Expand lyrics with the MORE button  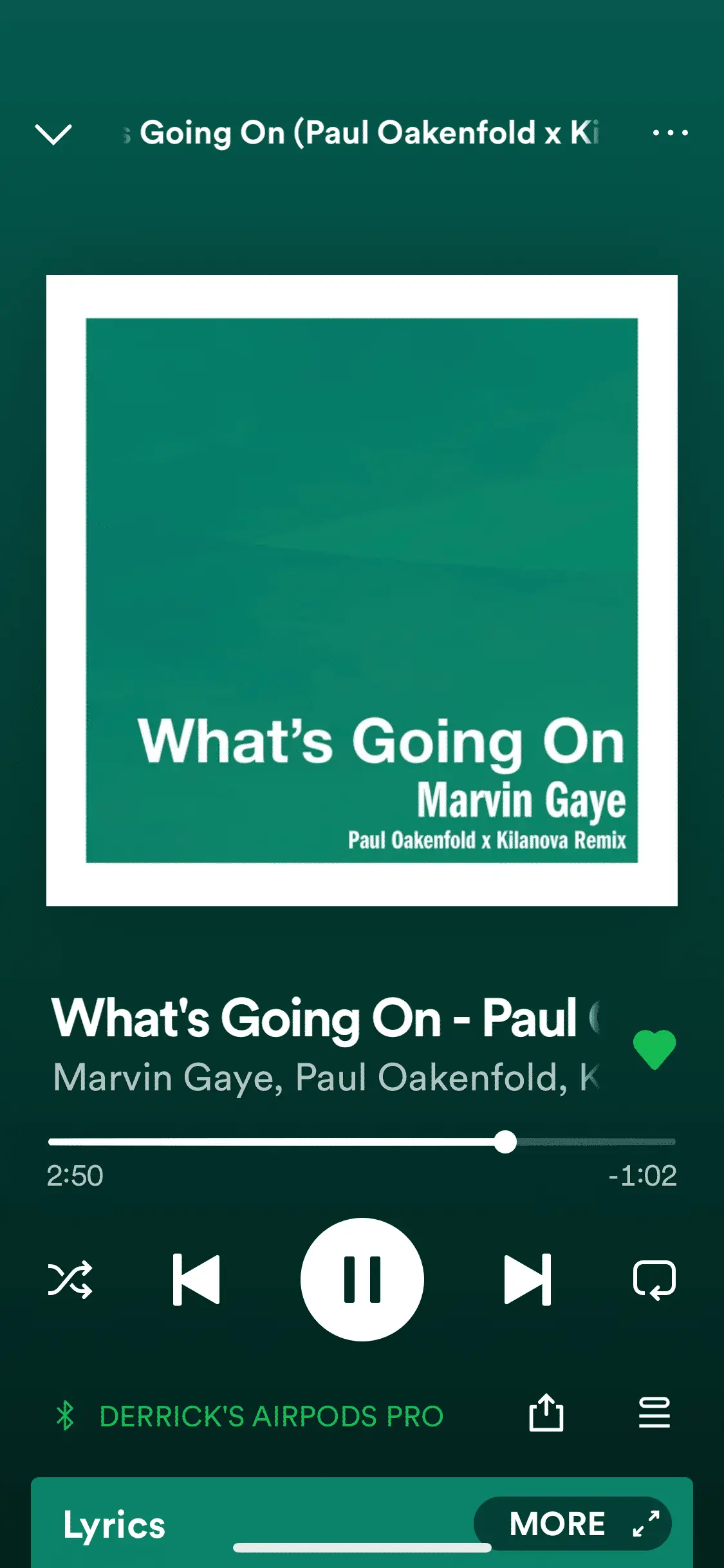click(572, 1524)
